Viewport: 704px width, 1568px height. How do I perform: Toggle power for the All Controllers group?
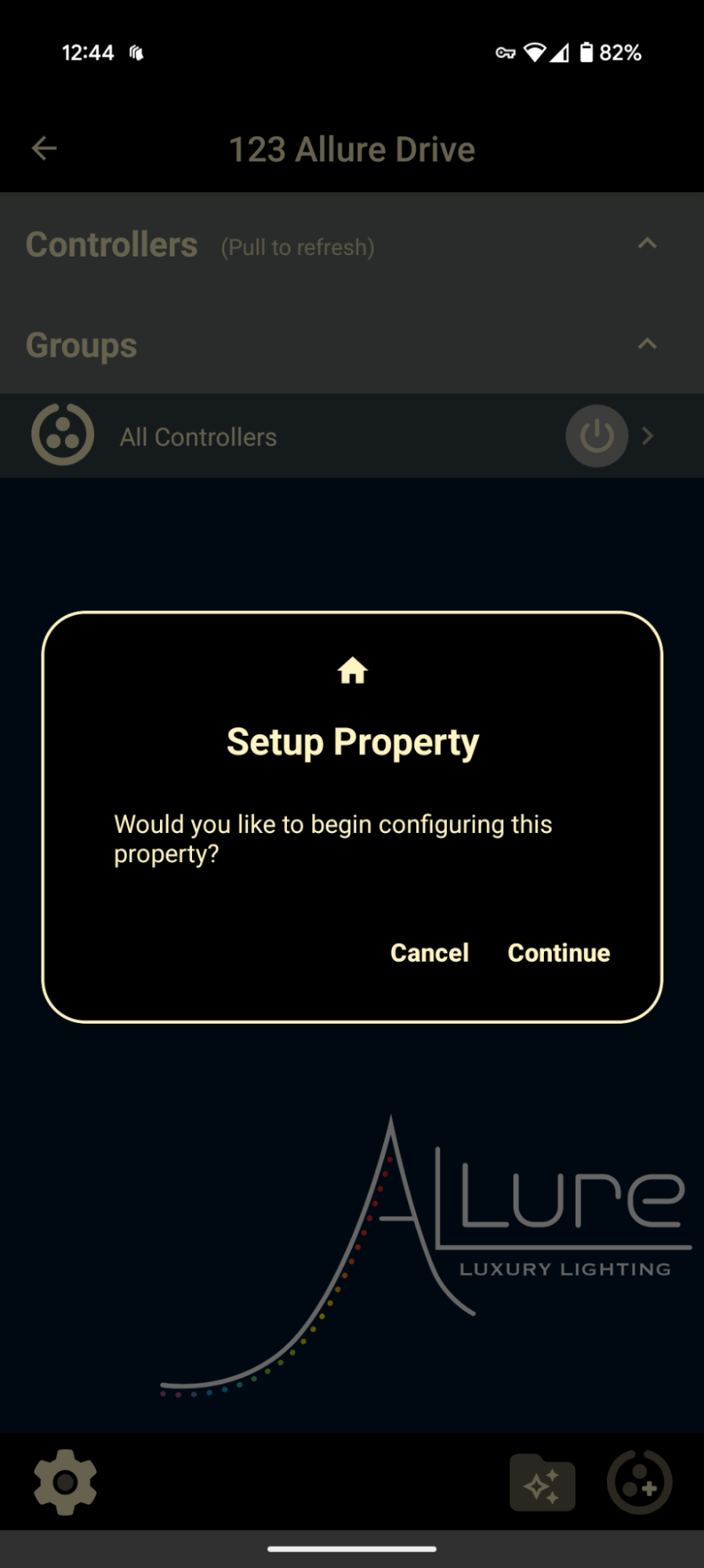[x=597, y=435]
